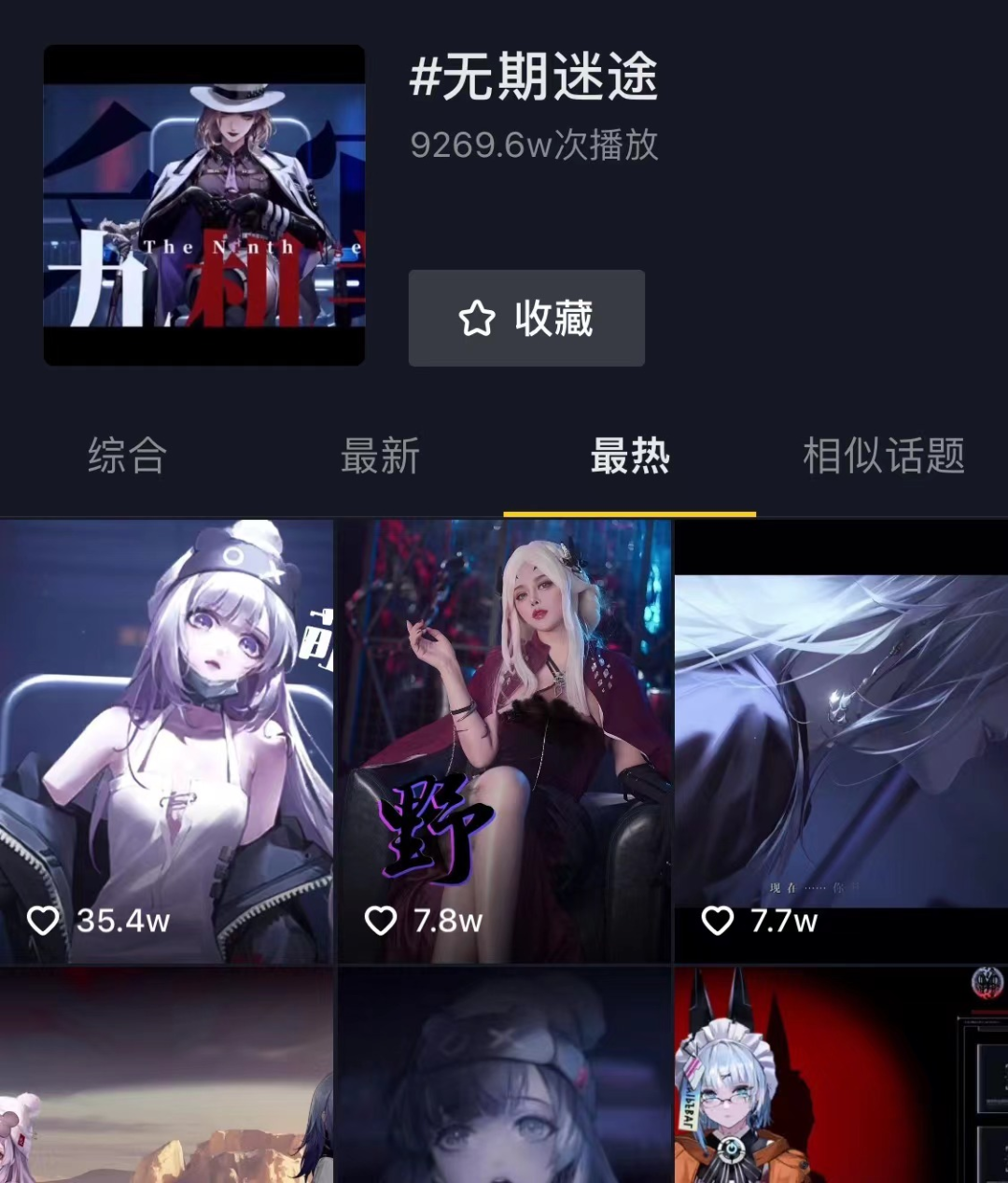Open the cosplay video with 7.8w likes
This screenshot has width=1008, height=1183.
[x=504, y=741]
